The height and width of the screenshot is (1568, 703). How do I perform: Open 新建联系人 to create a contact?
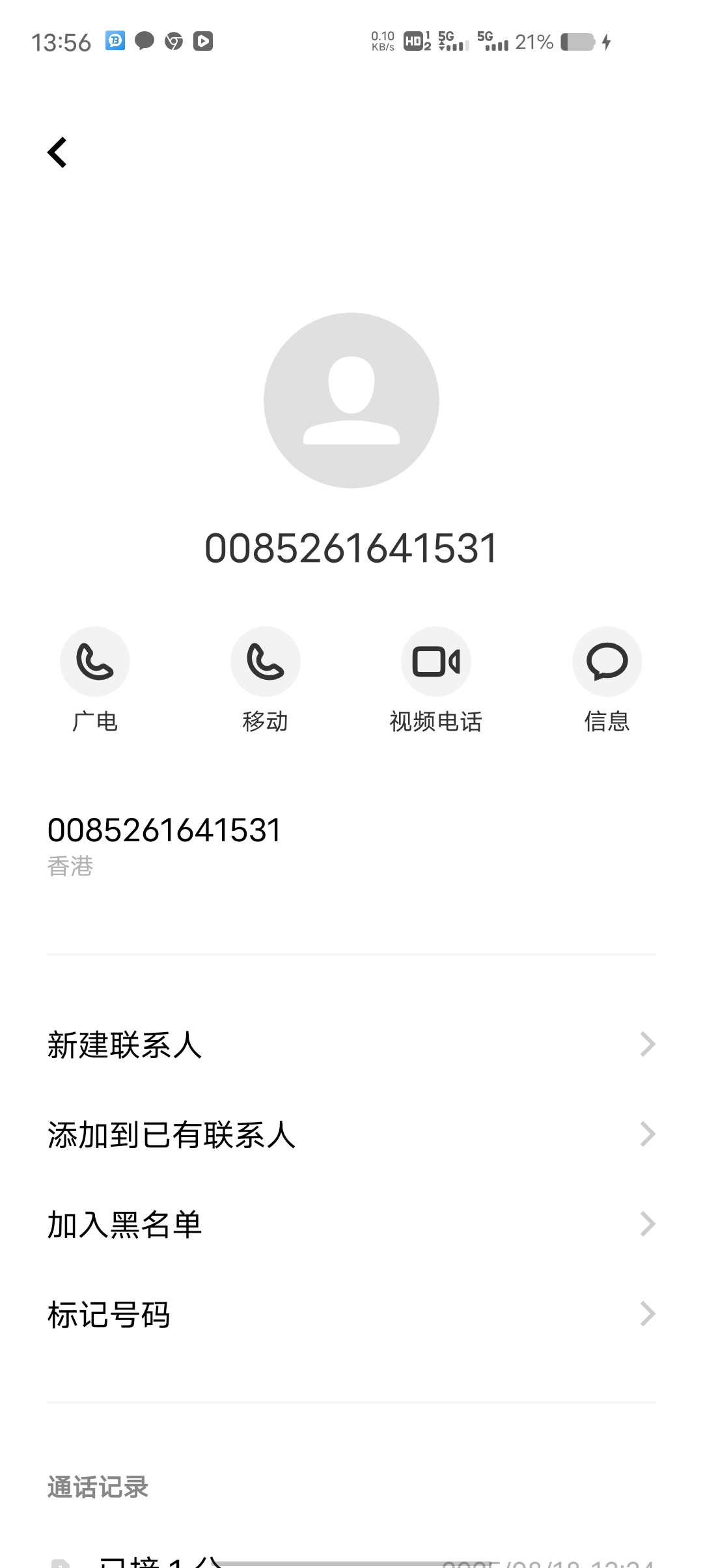point(351,1044)
